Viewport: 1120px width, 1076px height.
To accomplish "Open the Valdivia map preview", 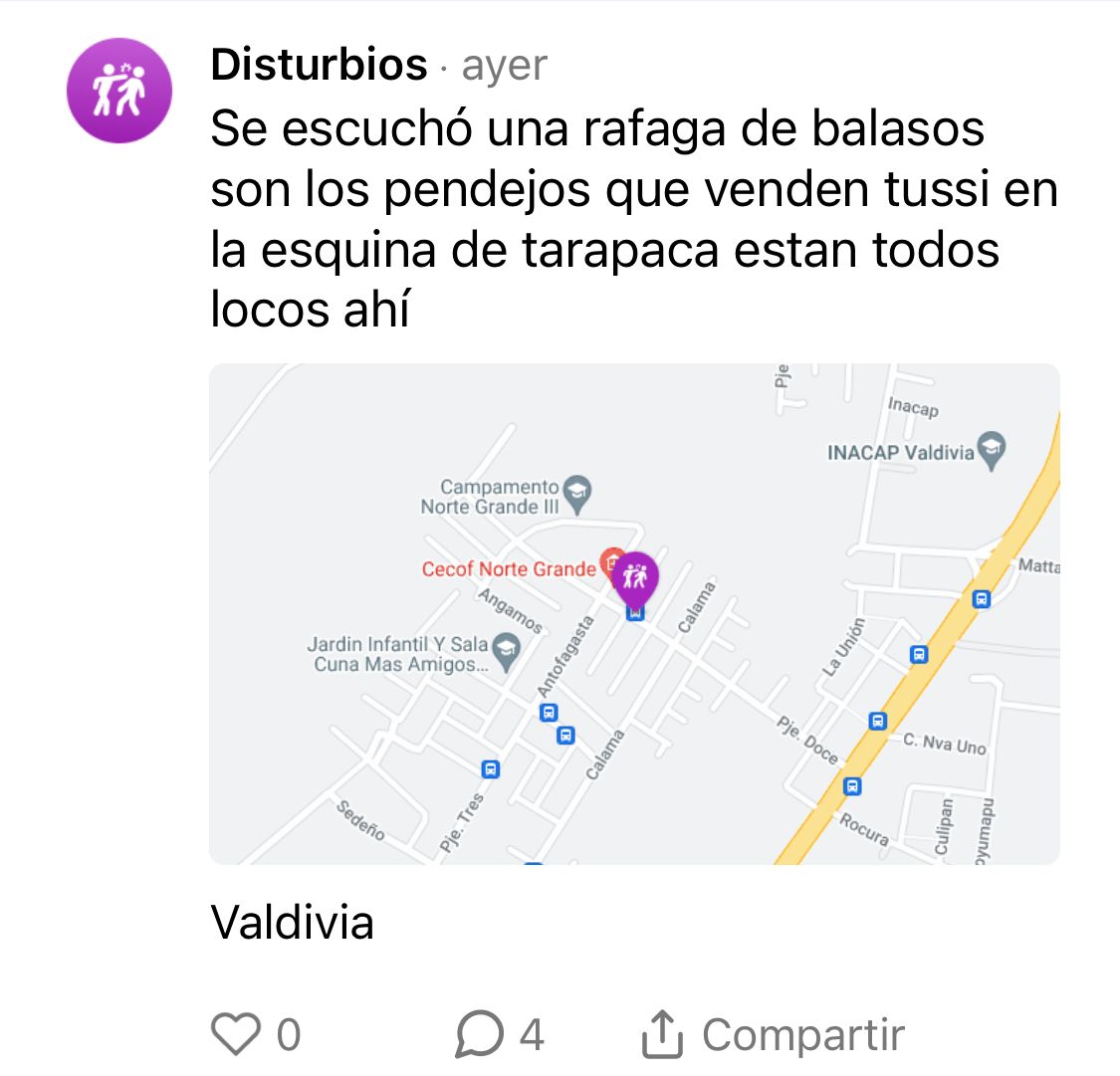I will 634,613.
